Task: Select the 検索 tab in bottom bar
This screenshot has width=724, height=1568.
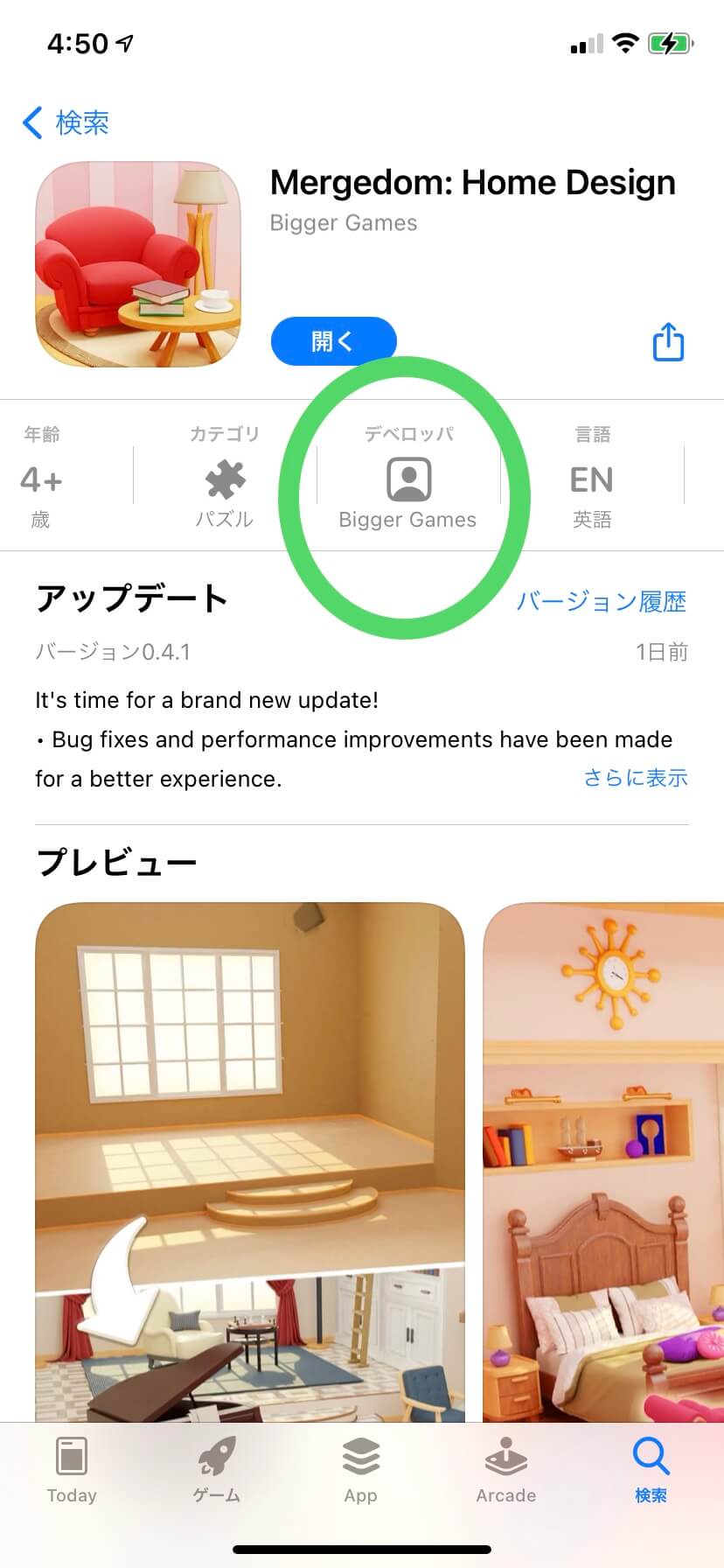Action: click(x=651, y=1470)
